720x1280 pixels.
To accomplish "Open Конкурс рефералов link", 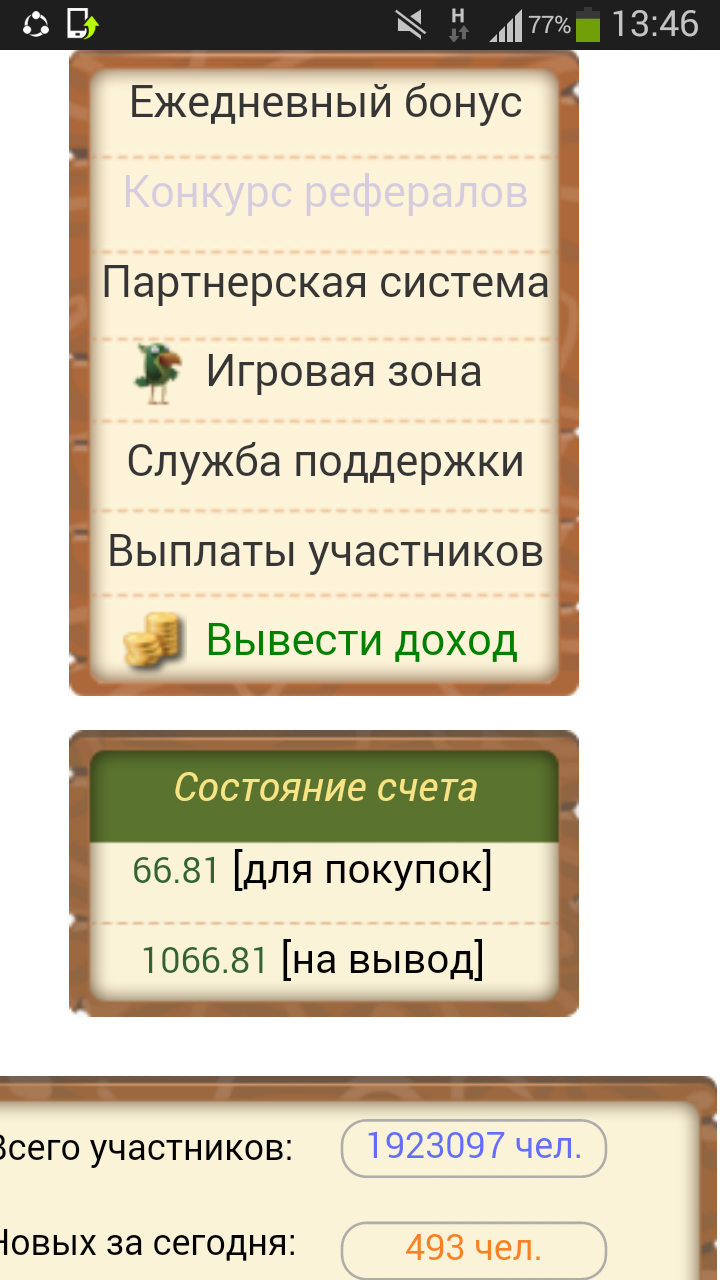I will 325,192.
